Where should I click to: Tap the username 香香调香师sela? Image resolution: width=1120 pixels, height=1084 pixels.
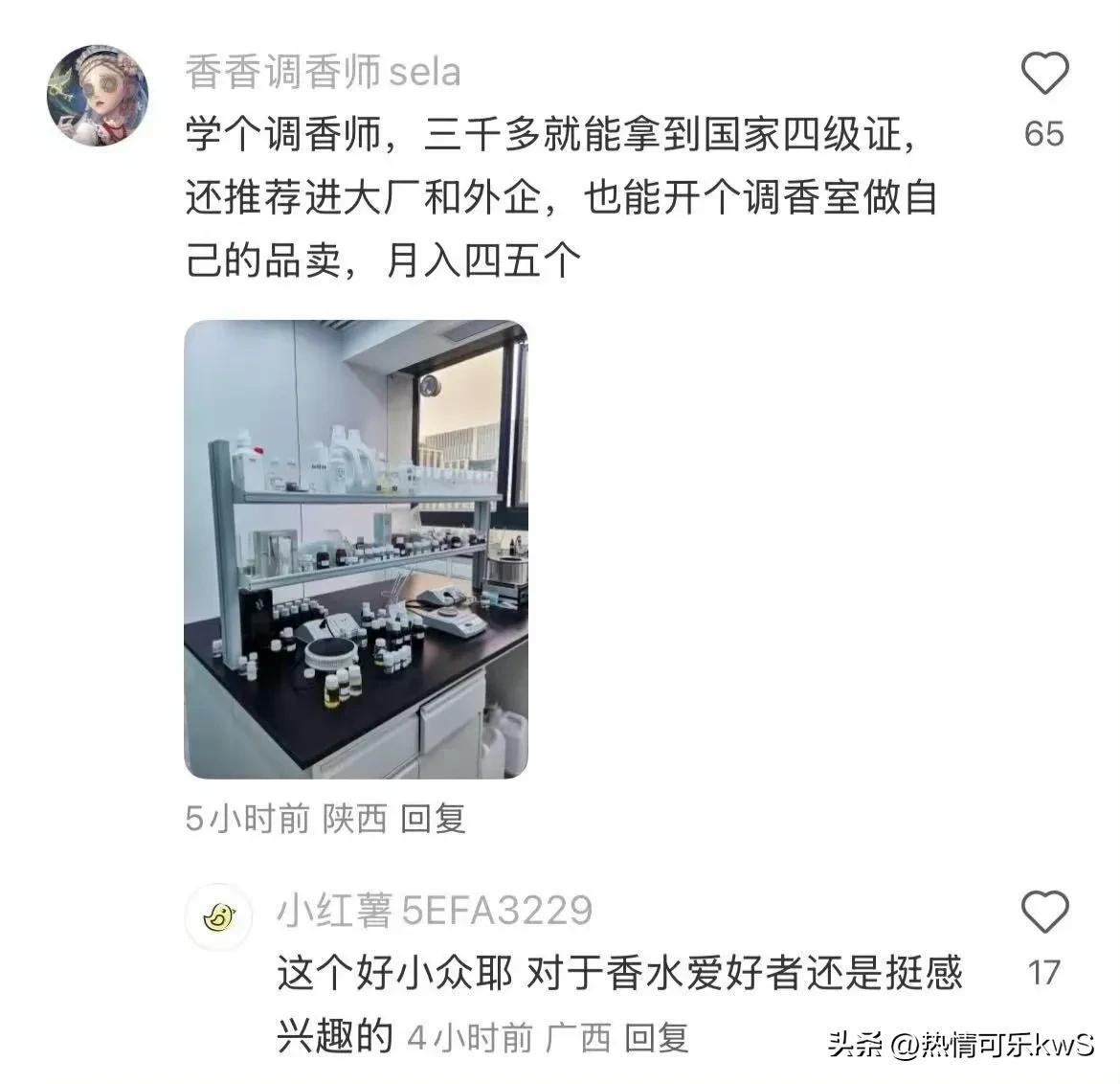pos(323,72)
